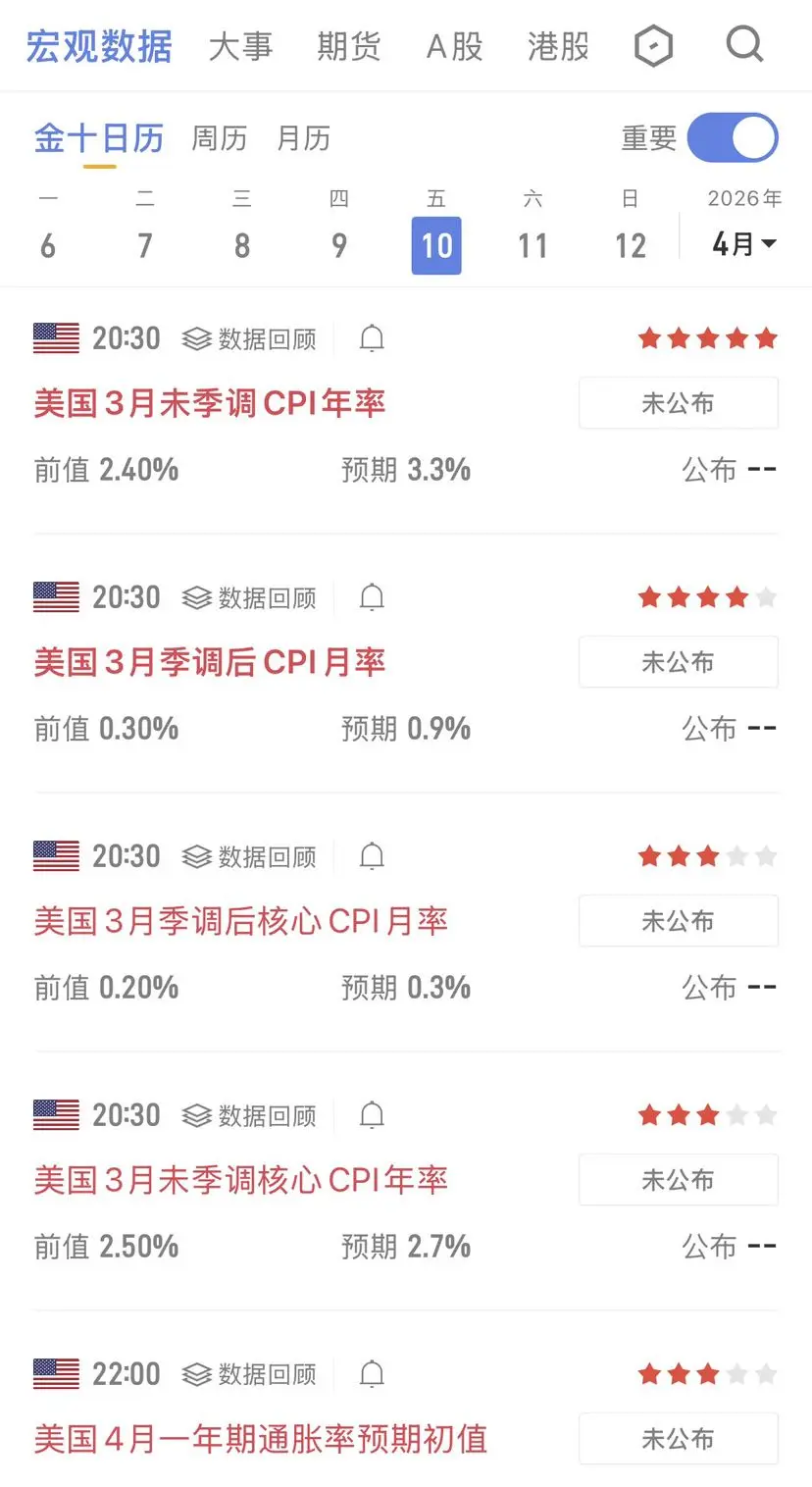Expand the 4月 month dropdown

(x=744, y=243)
